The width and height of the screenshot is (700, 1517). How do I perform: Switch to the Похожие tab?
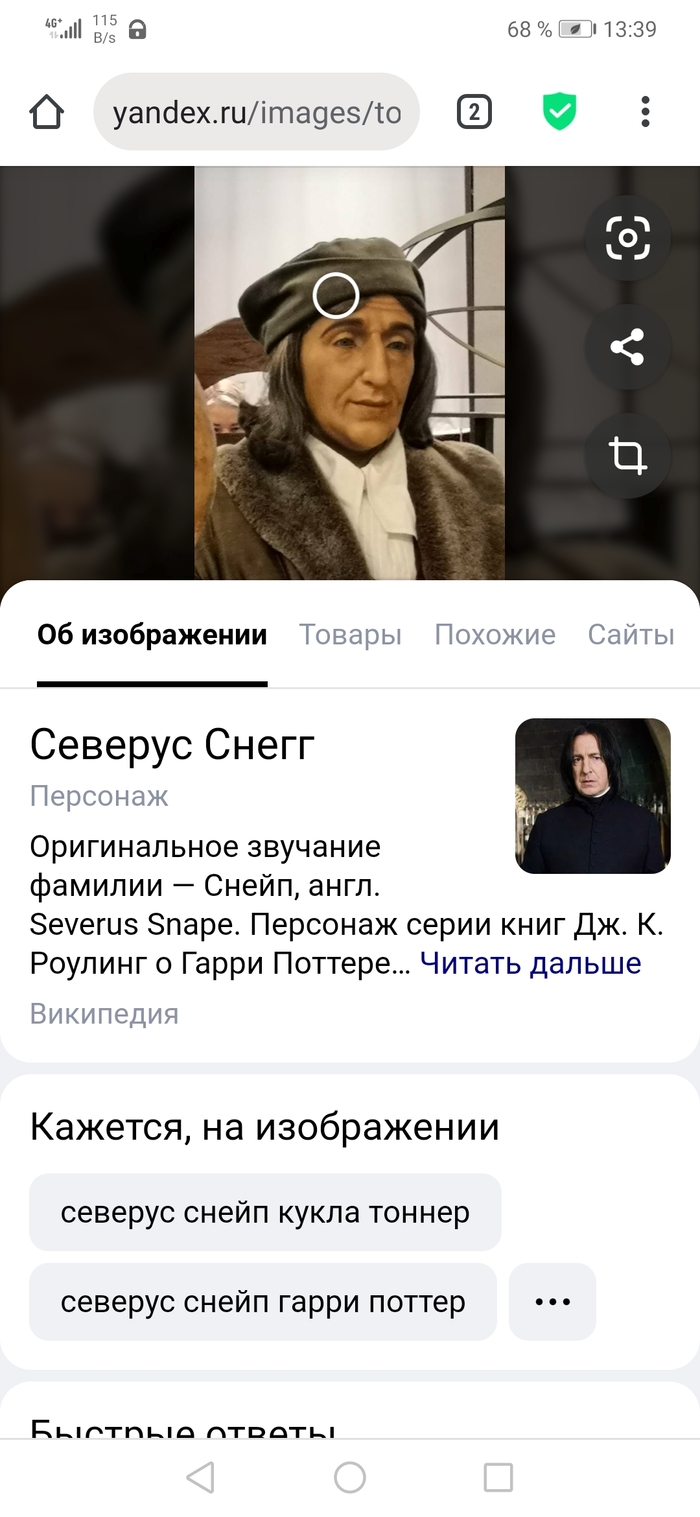click(x=494, y=635)
